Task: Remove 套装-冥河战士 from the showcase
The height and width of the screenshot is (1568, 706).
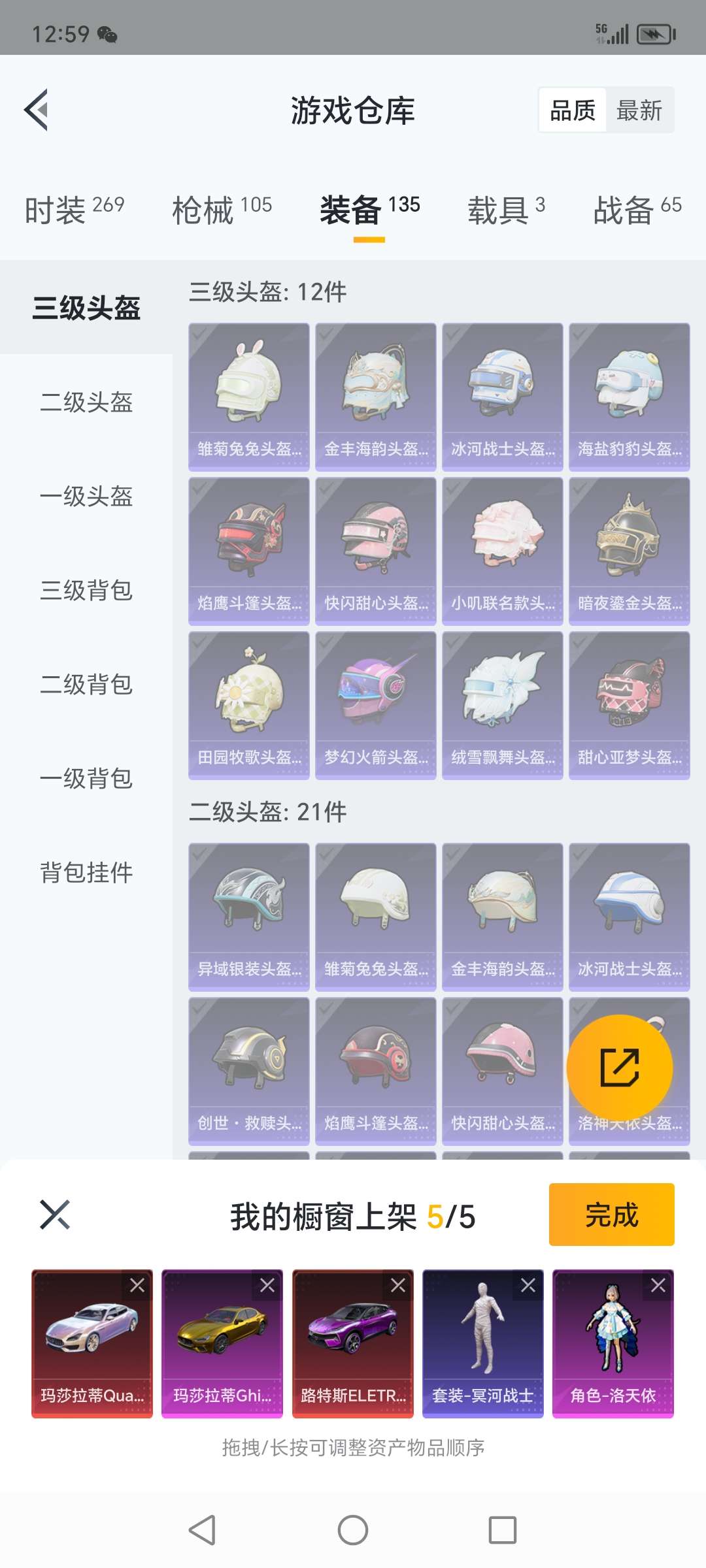Action: 528,1285
